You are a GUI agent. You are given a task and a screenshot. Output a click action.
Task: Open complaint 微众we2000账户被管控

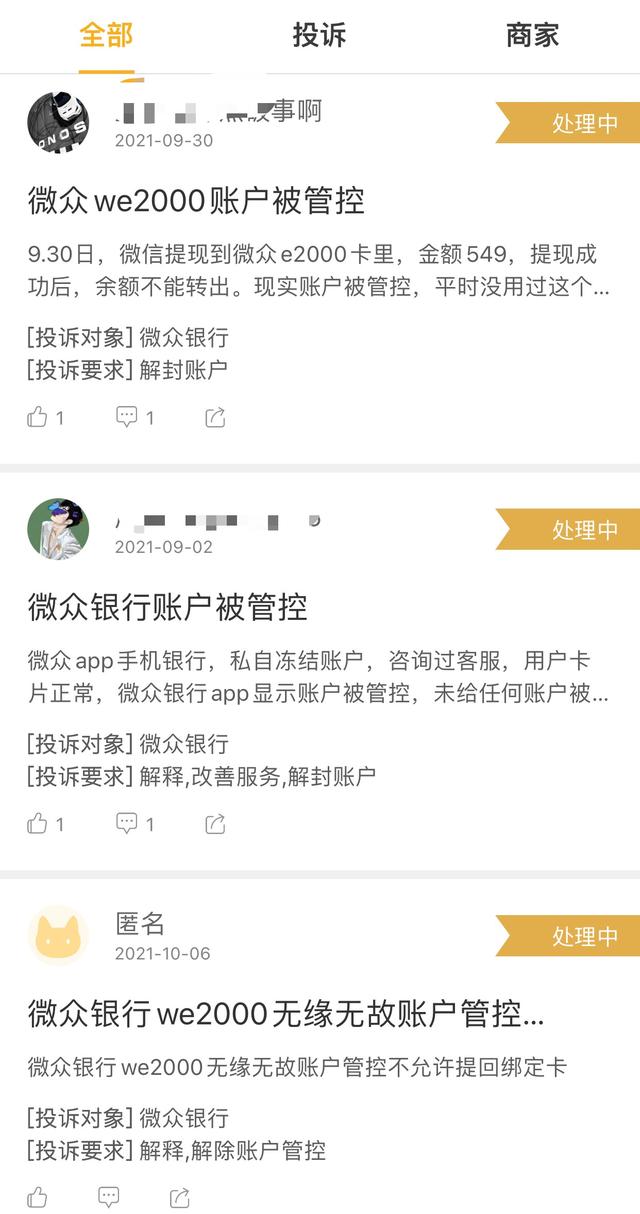[196, 201]
